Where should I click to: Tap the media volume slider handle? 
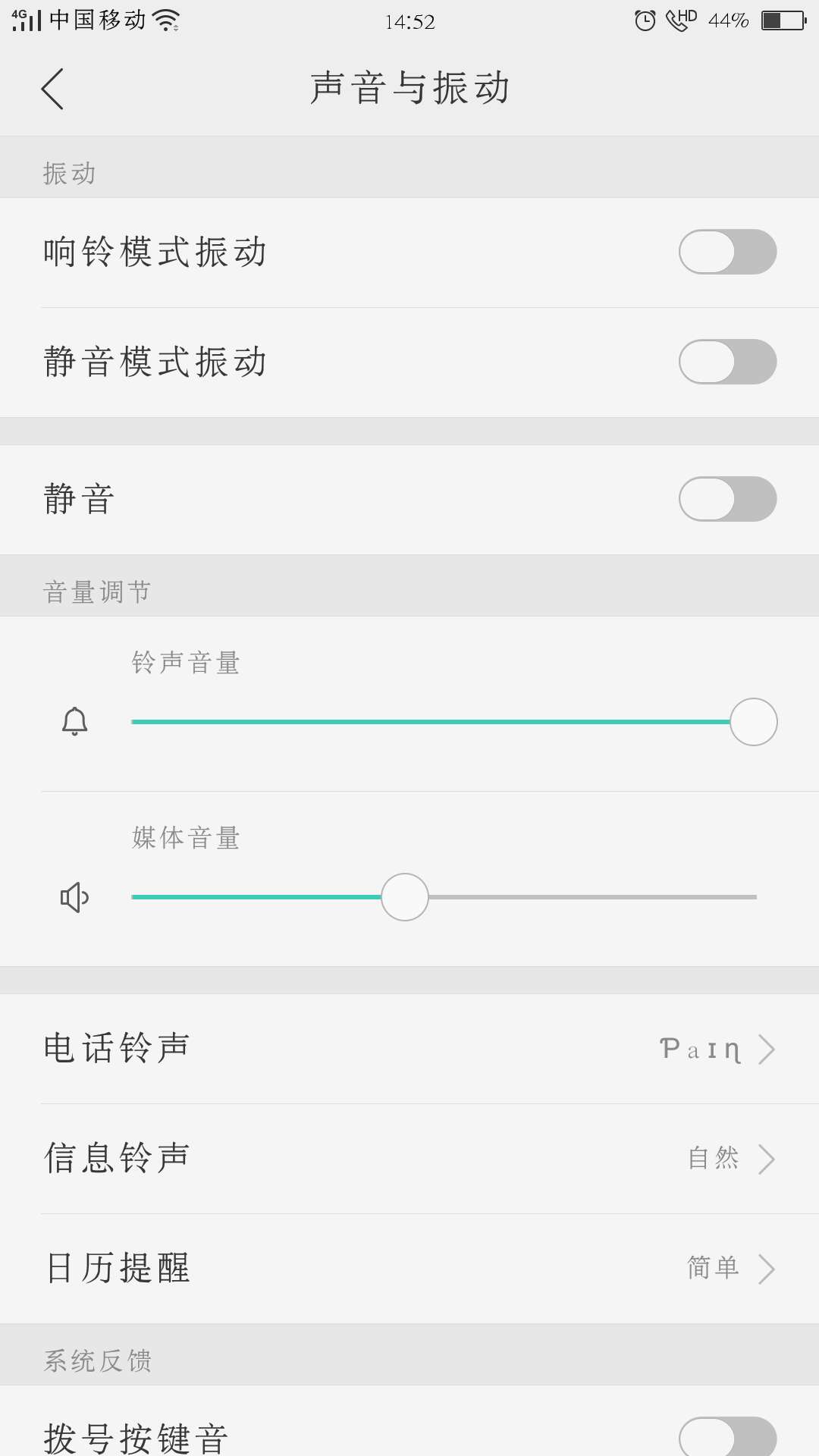pos(404,897)
